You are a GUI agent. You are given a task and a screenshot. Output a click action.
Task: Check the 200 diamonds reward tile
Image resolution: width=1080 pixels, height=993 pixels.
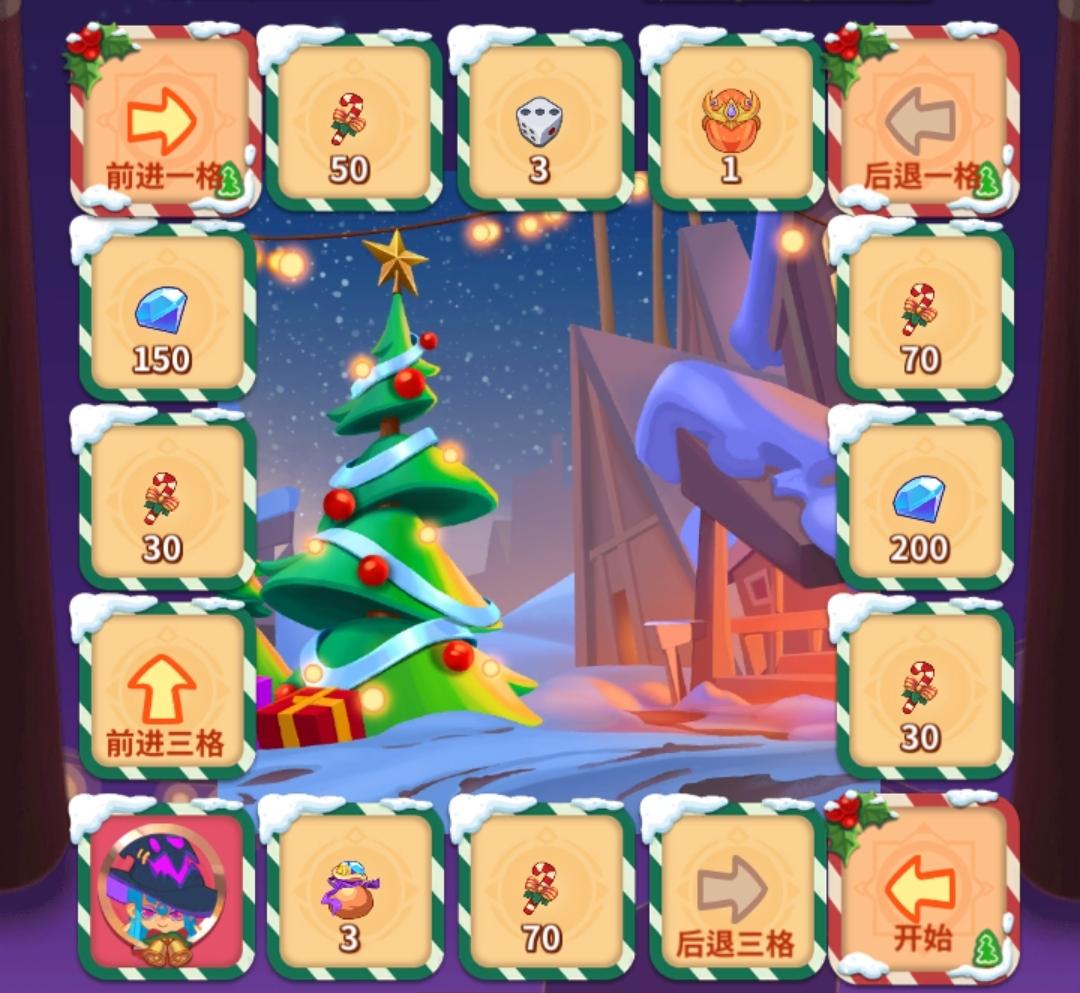[923, 502]
